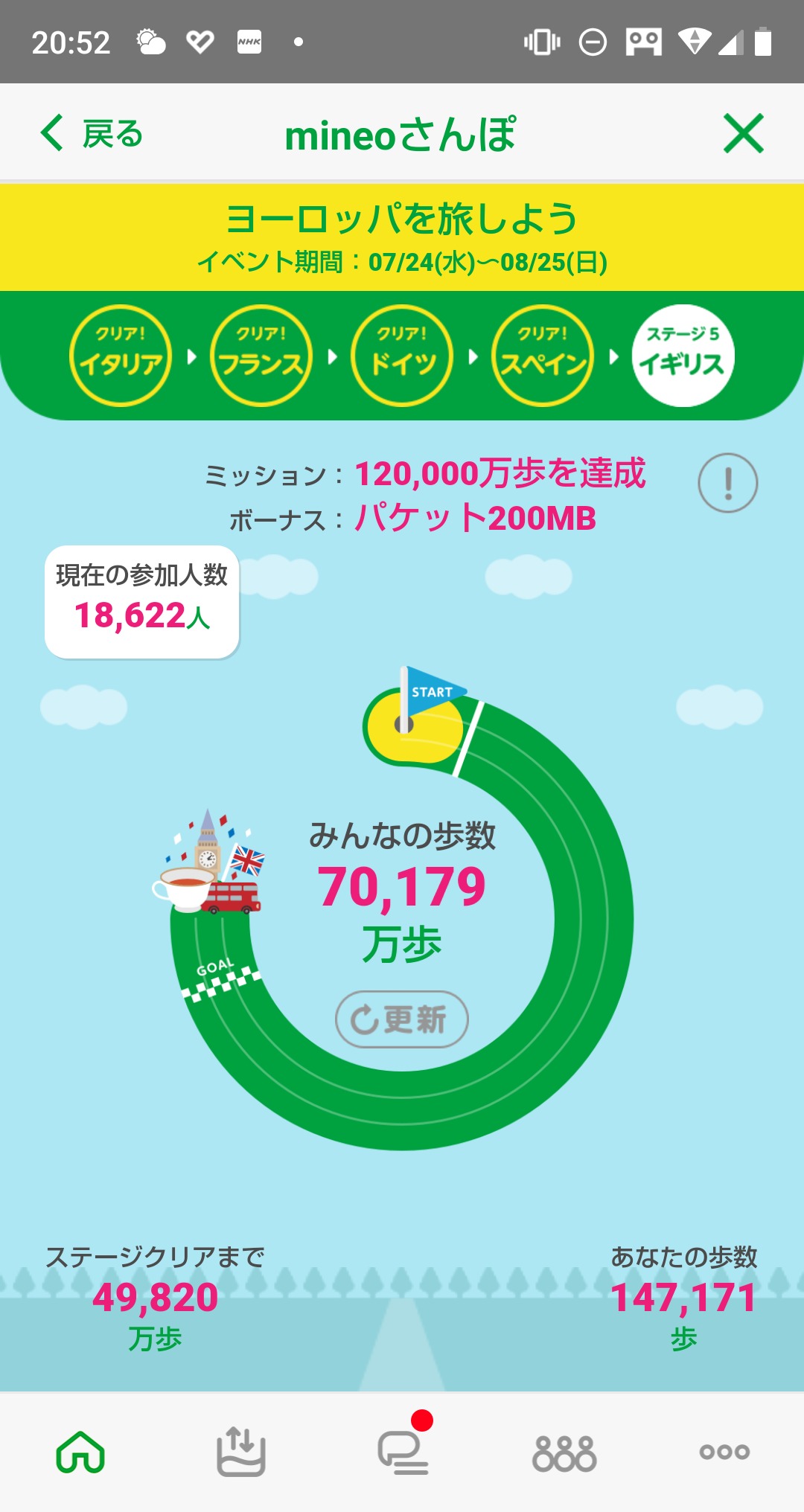This screenshot has height=1512, width=804.
Task: Open the mission info exclamation icon
Action: click(x=727, y=483)
